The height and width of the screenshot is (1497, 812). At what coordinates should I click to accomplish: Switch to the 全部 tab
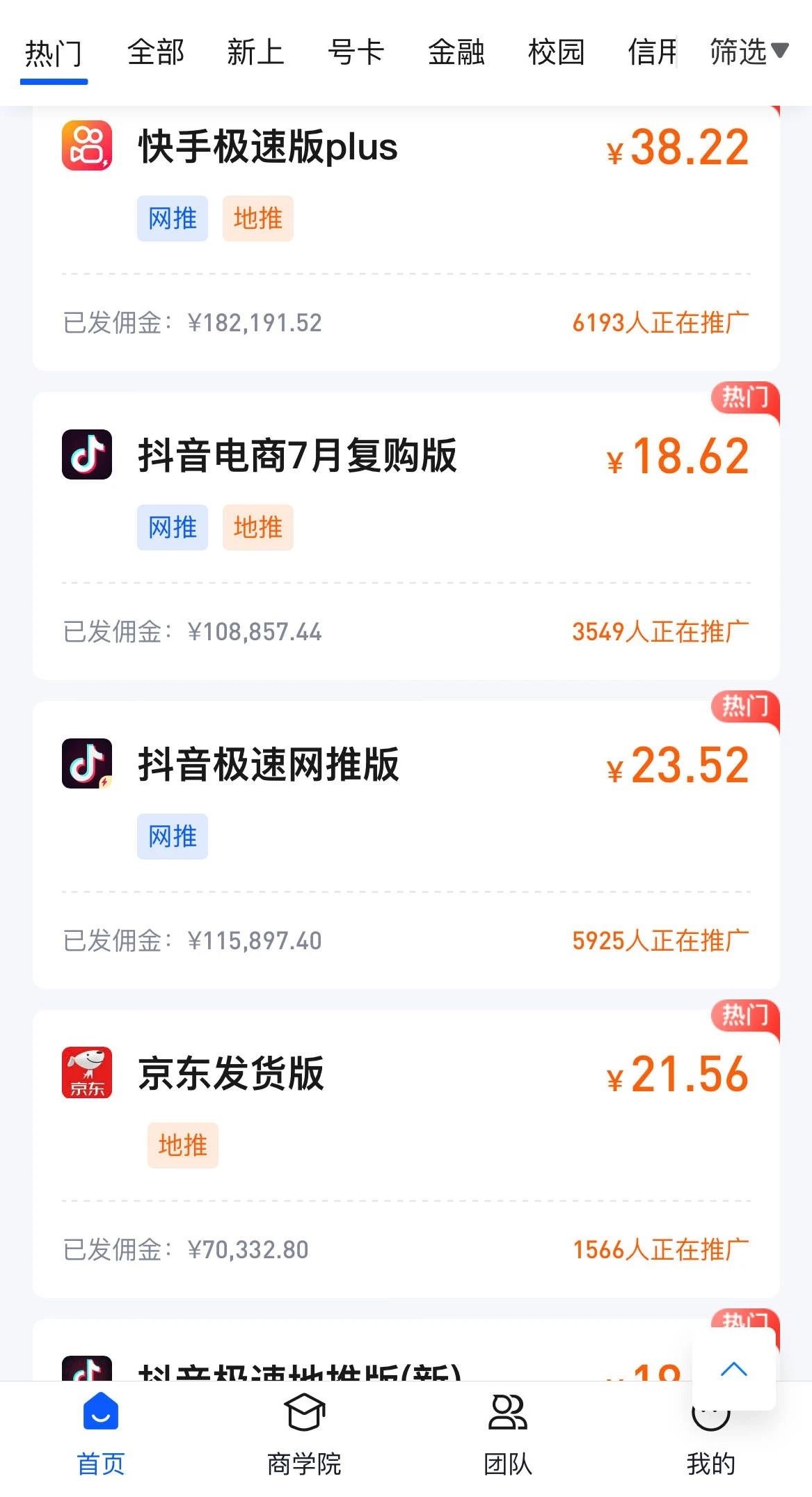point(155,53)
